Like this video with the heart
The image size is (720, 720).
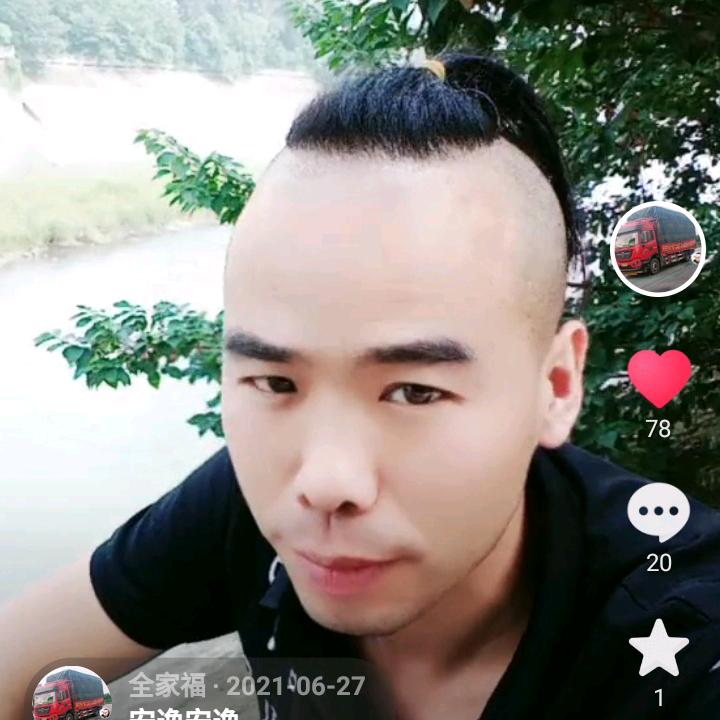(659, 378)
